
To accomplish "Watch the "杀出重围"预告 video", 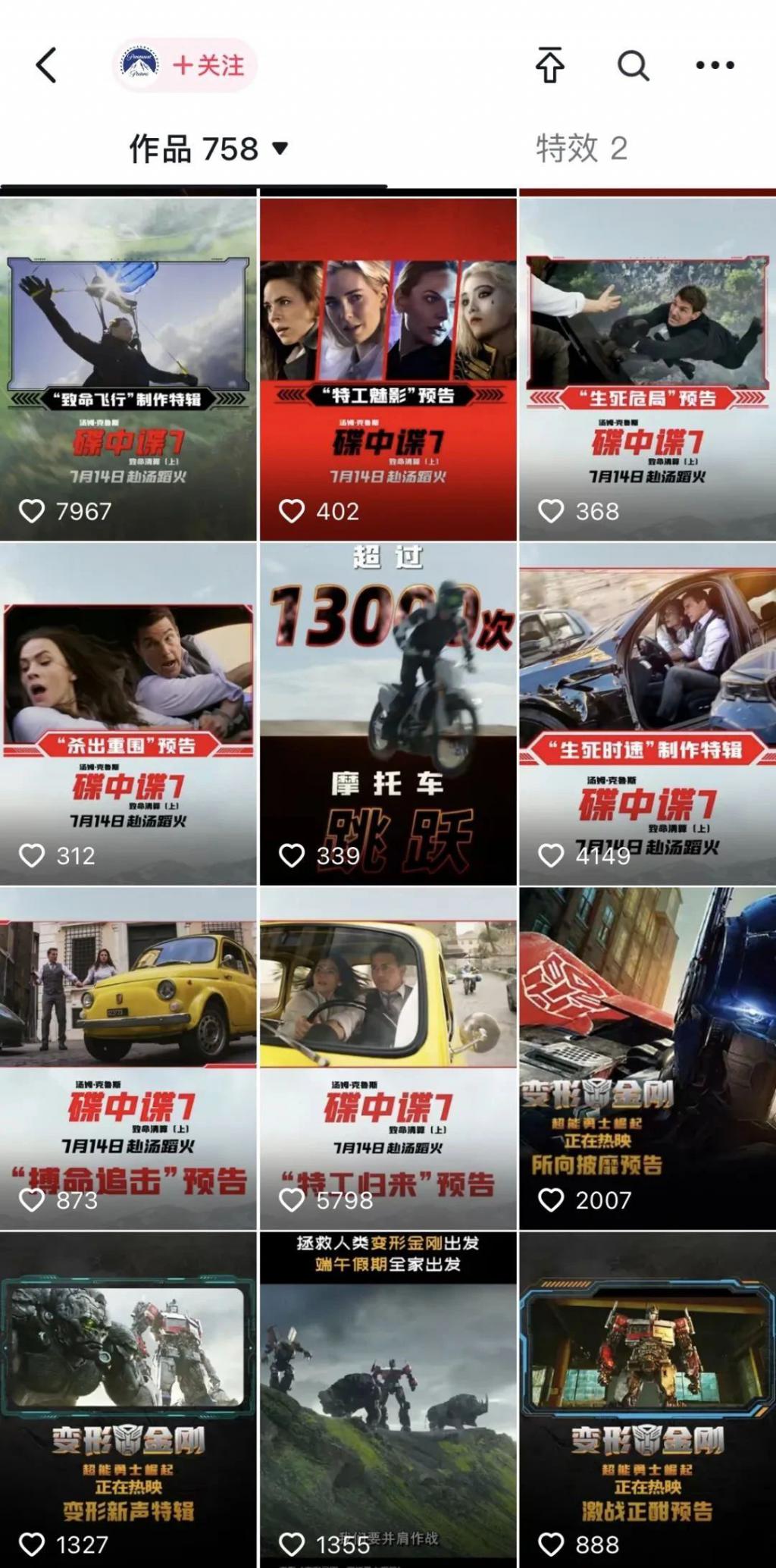I will click(x=129, y=713).
